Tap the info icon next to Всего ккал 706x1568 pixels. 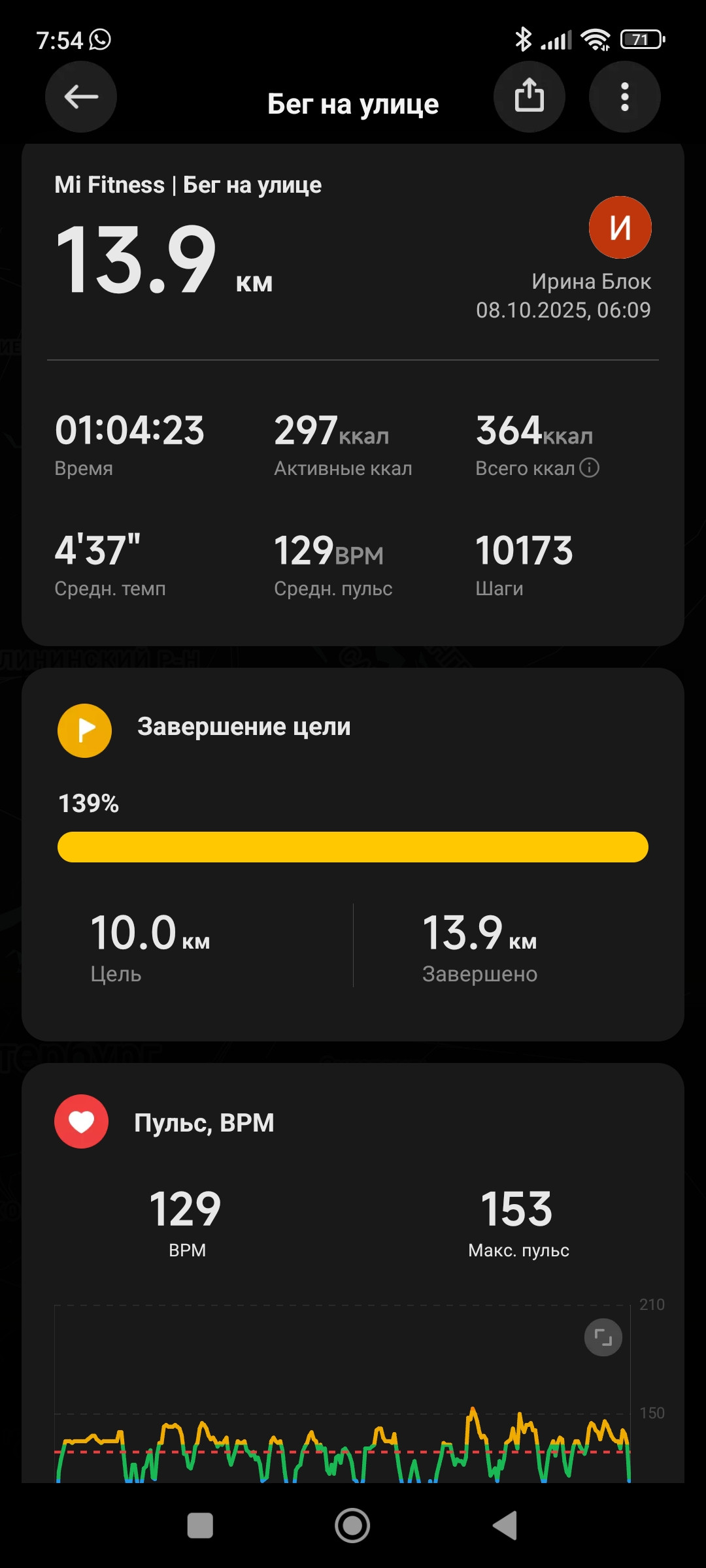click(590, 468)
